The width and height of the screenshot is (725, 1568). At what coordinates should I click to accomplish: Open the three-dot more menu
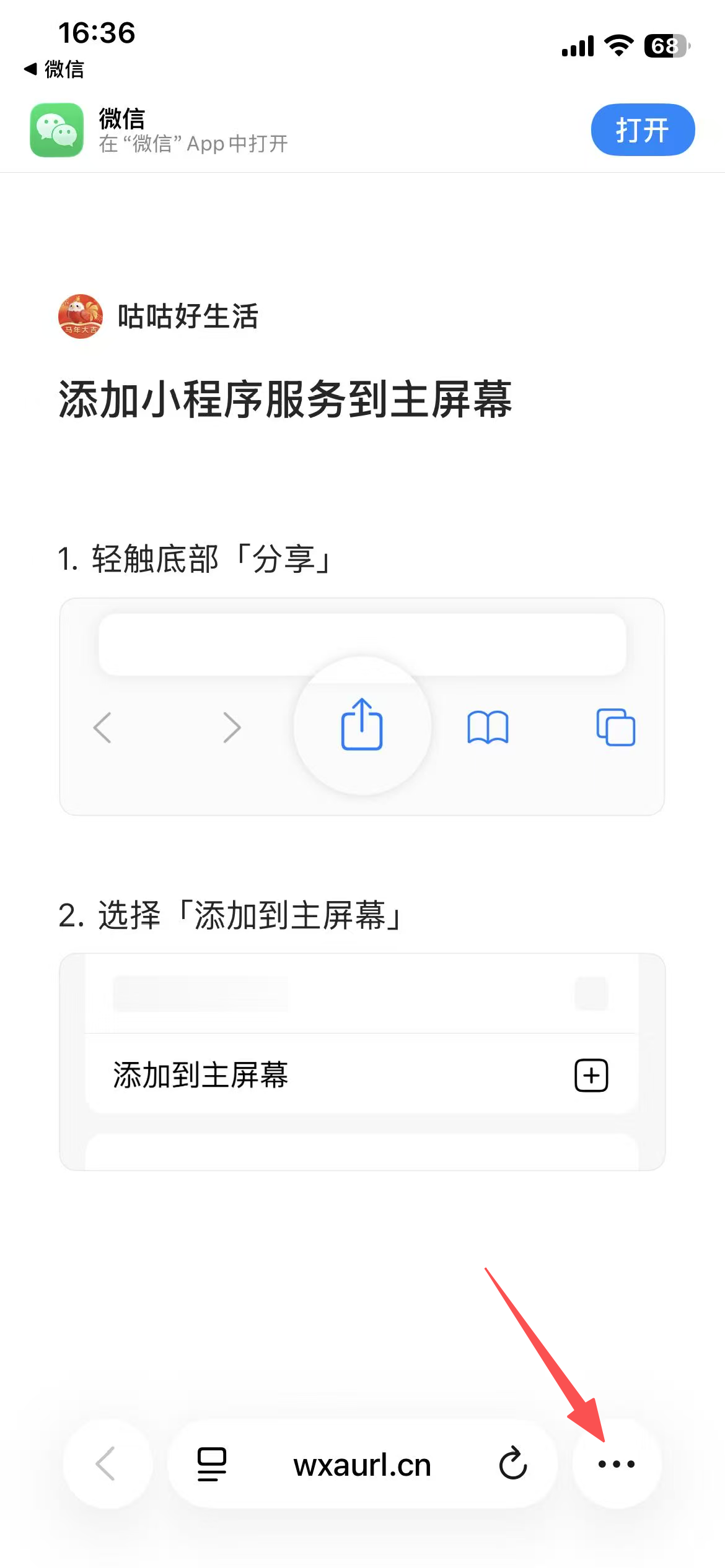pyautogui.click(x=616, y=1464)
